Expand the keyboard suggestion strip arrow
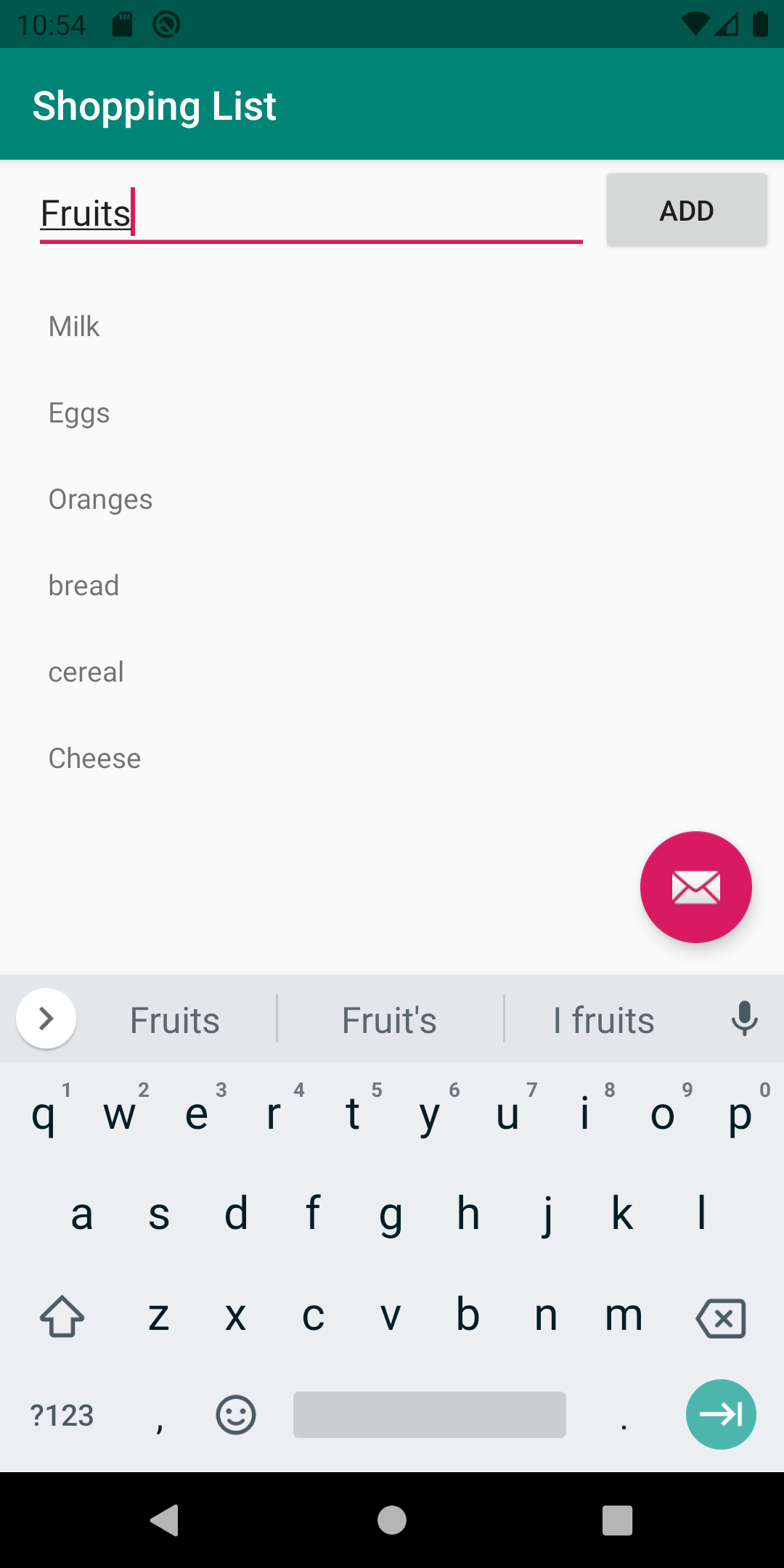Image resolution: width=784 pixels, height=1568 pixels. pyautogui.click(x=46, y=1018)
